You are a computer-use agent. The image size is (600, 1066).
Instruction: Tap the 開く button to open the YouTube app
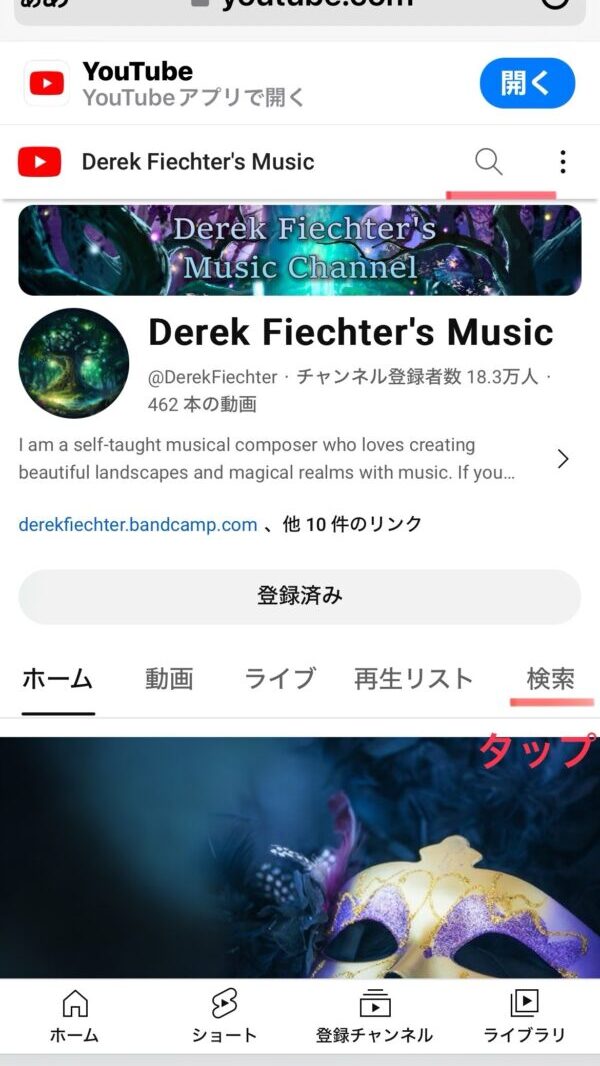tap(527, 83)
